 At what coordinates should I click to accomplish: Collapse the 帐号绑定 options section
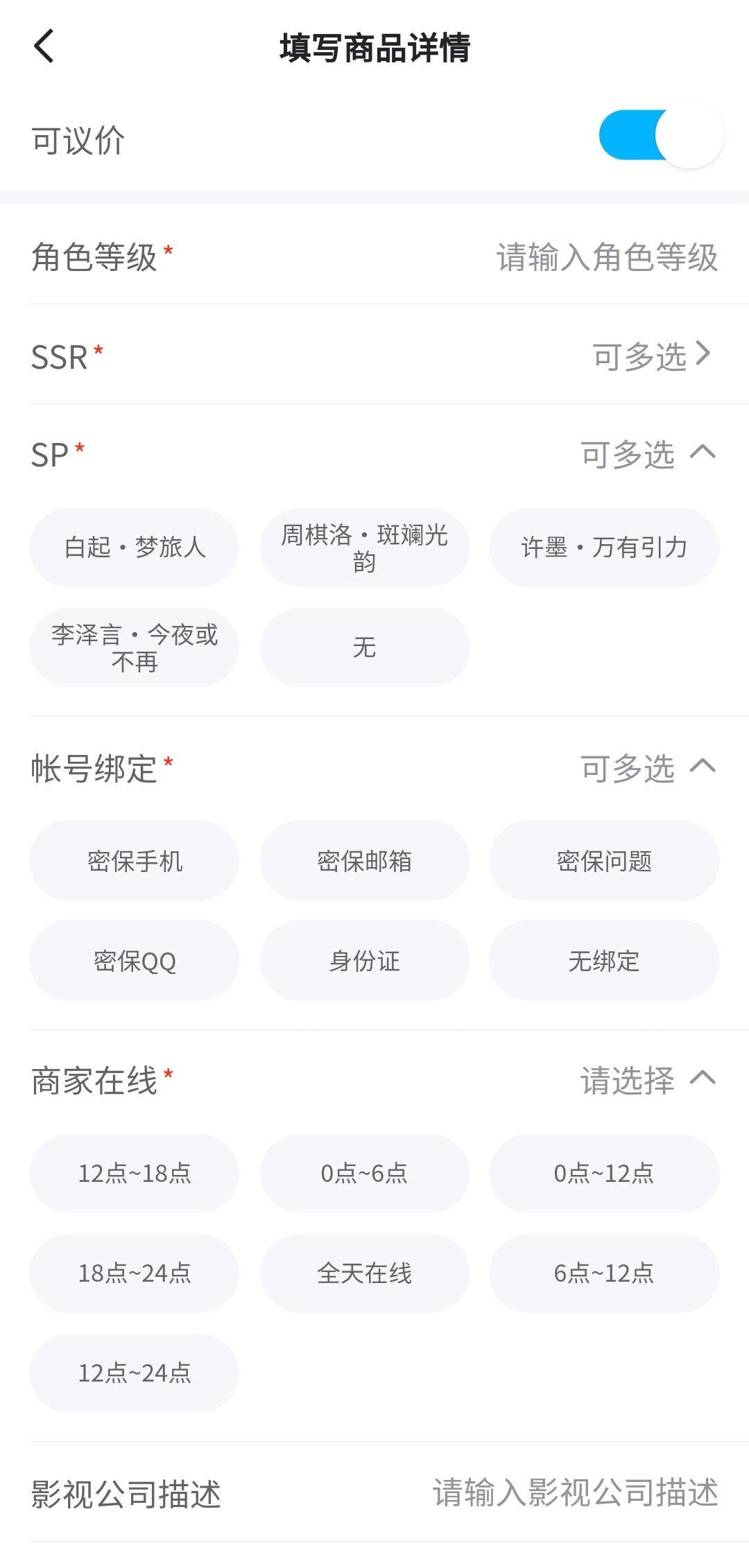[702, 767]
